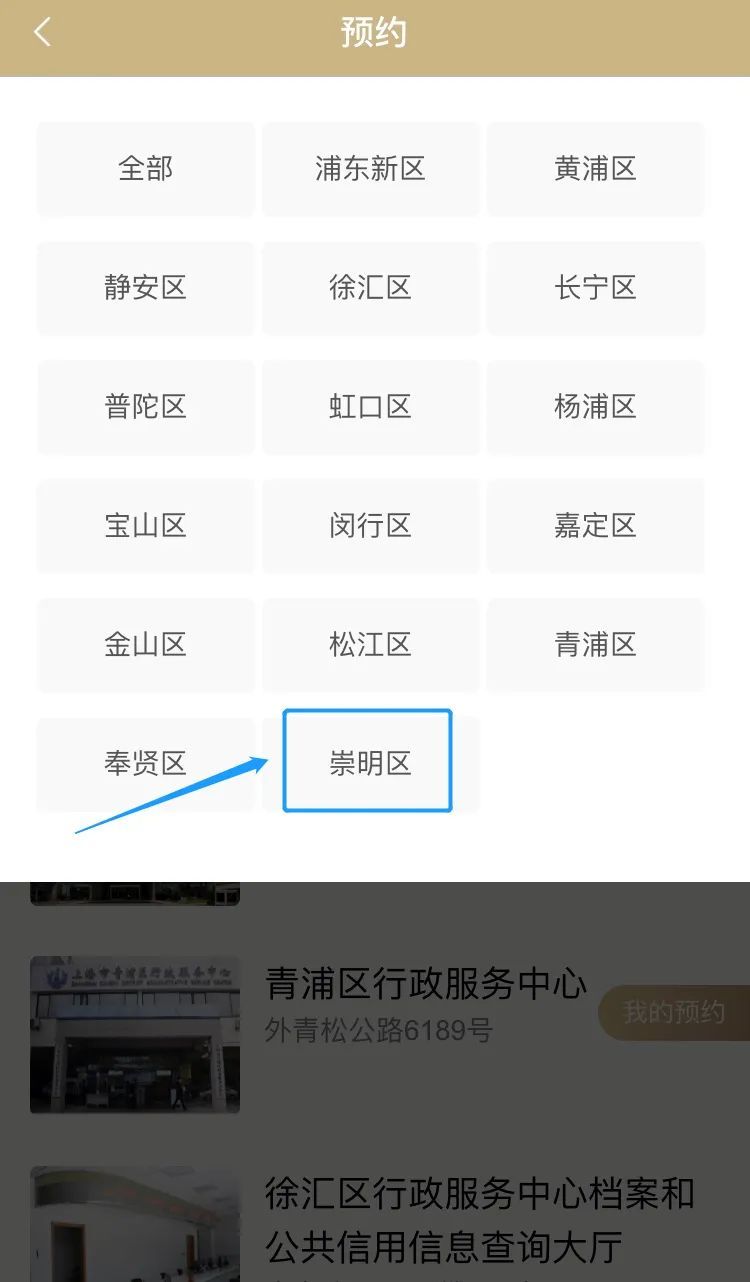Select 虹口区

pyautogui.click(x=370, y=407)
